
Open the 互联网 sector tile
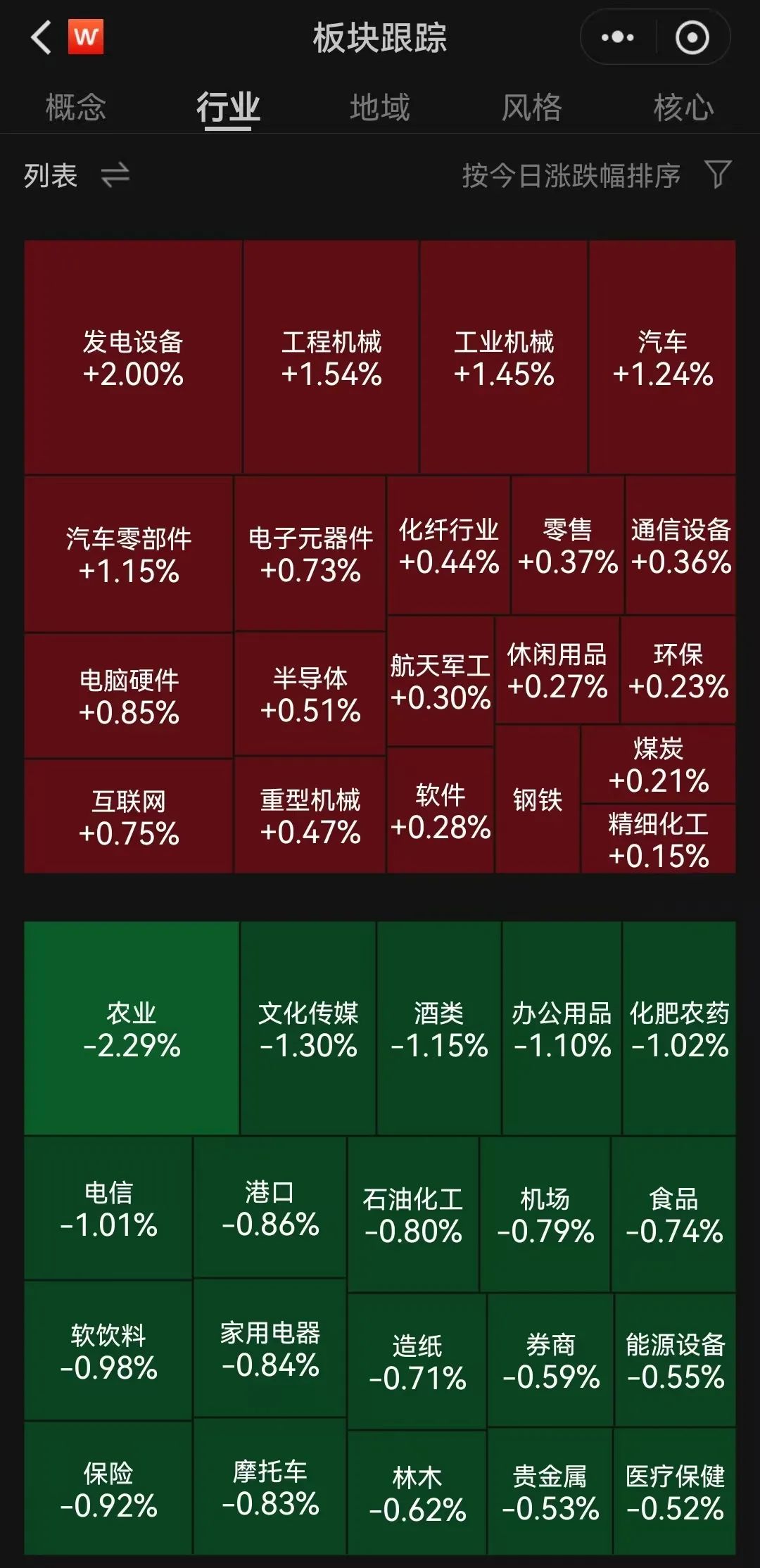click(x=130, y=816)
